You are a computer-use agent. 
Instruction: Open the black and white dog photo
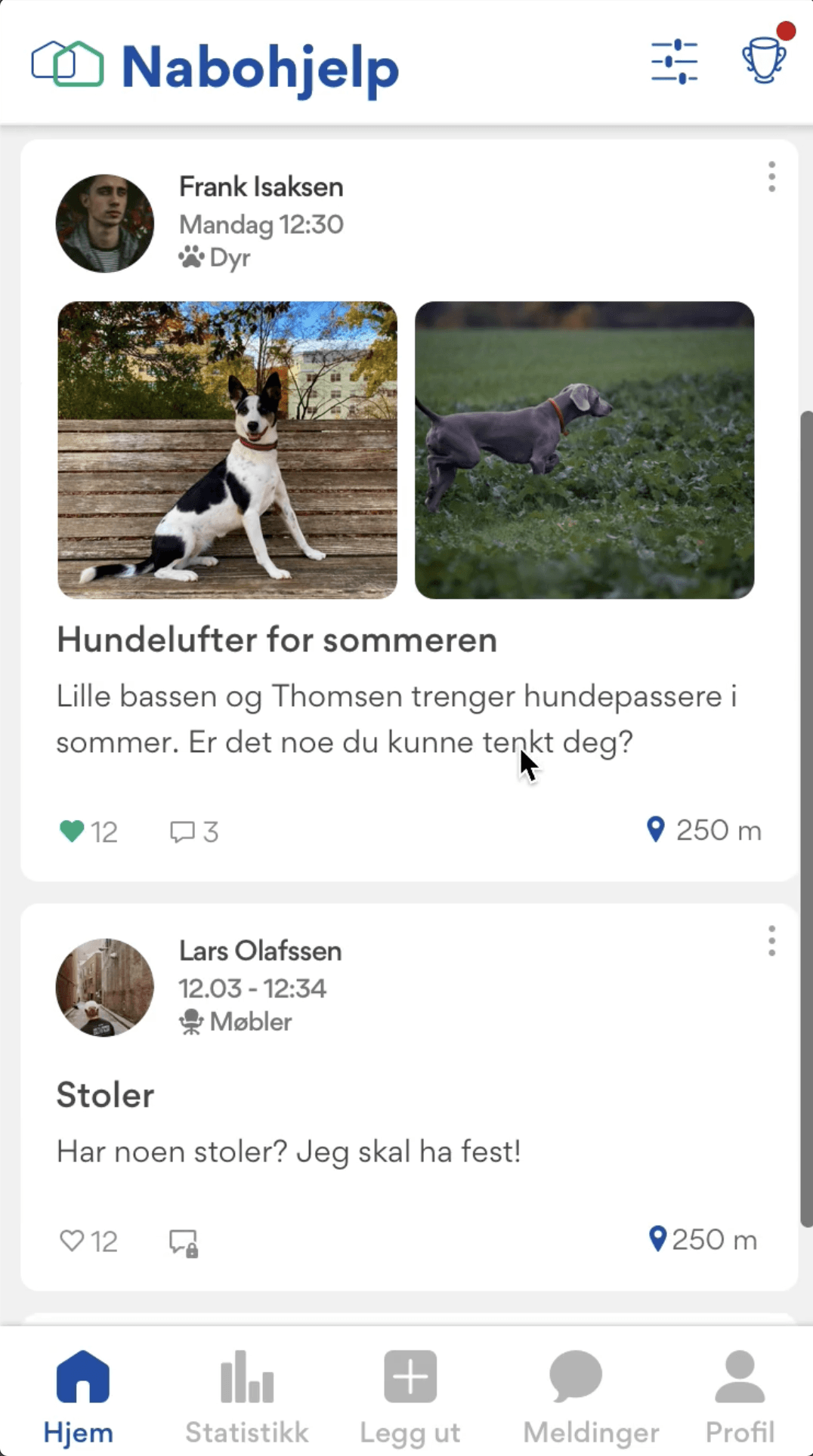227,450
